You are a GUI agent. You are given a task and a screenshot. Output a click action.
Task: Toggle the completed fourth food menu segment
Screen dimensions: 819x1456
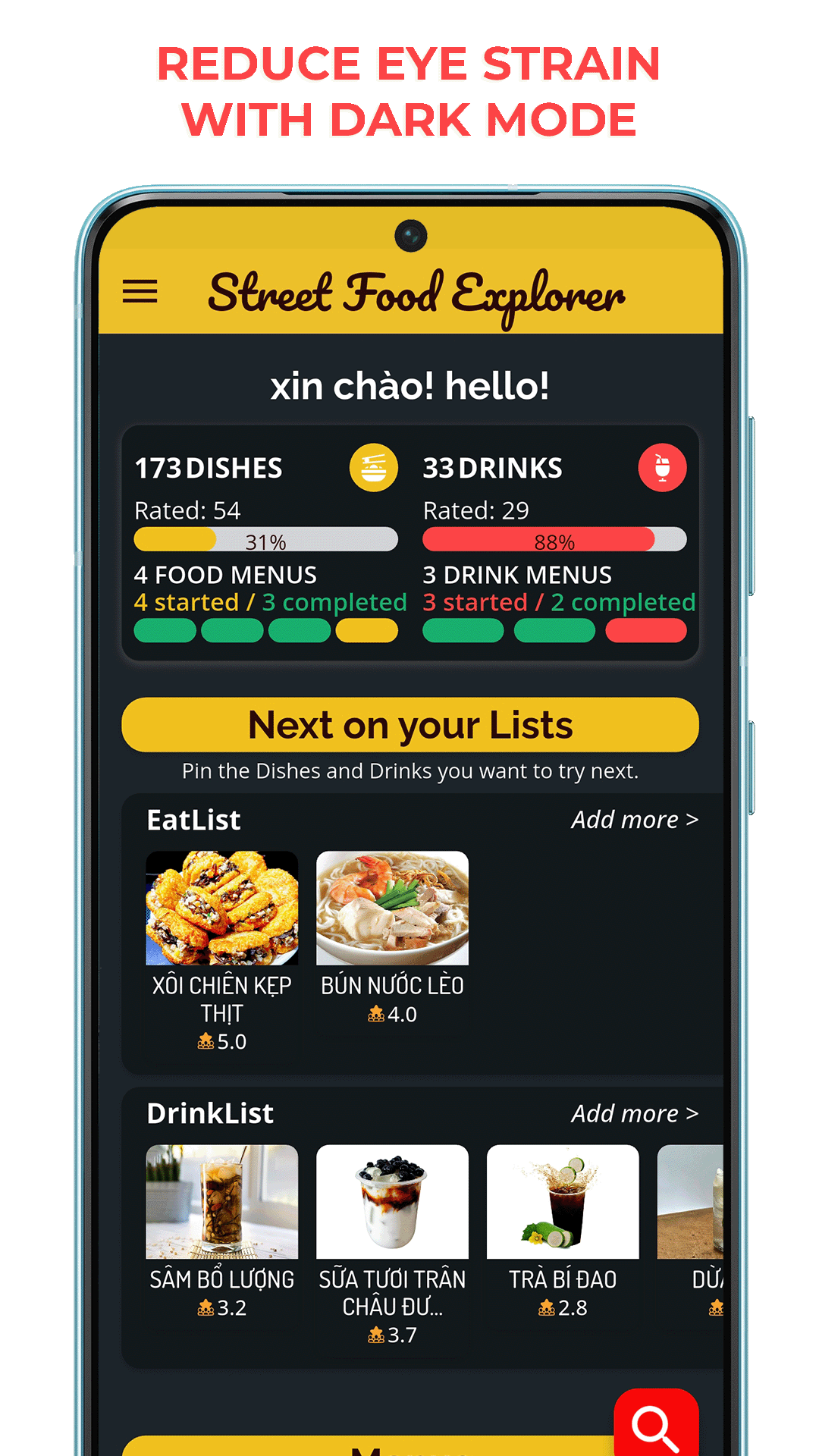(367, 631)
